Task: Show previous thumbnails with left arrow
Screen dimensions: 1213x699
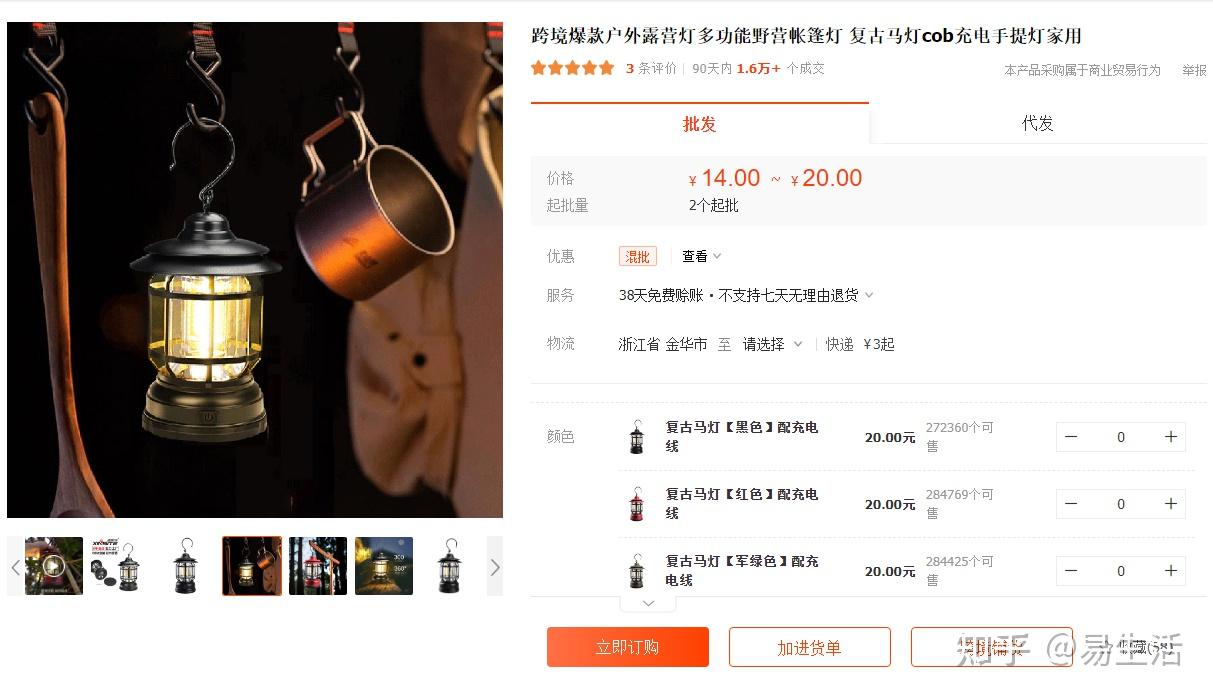Action: [15, 567]
